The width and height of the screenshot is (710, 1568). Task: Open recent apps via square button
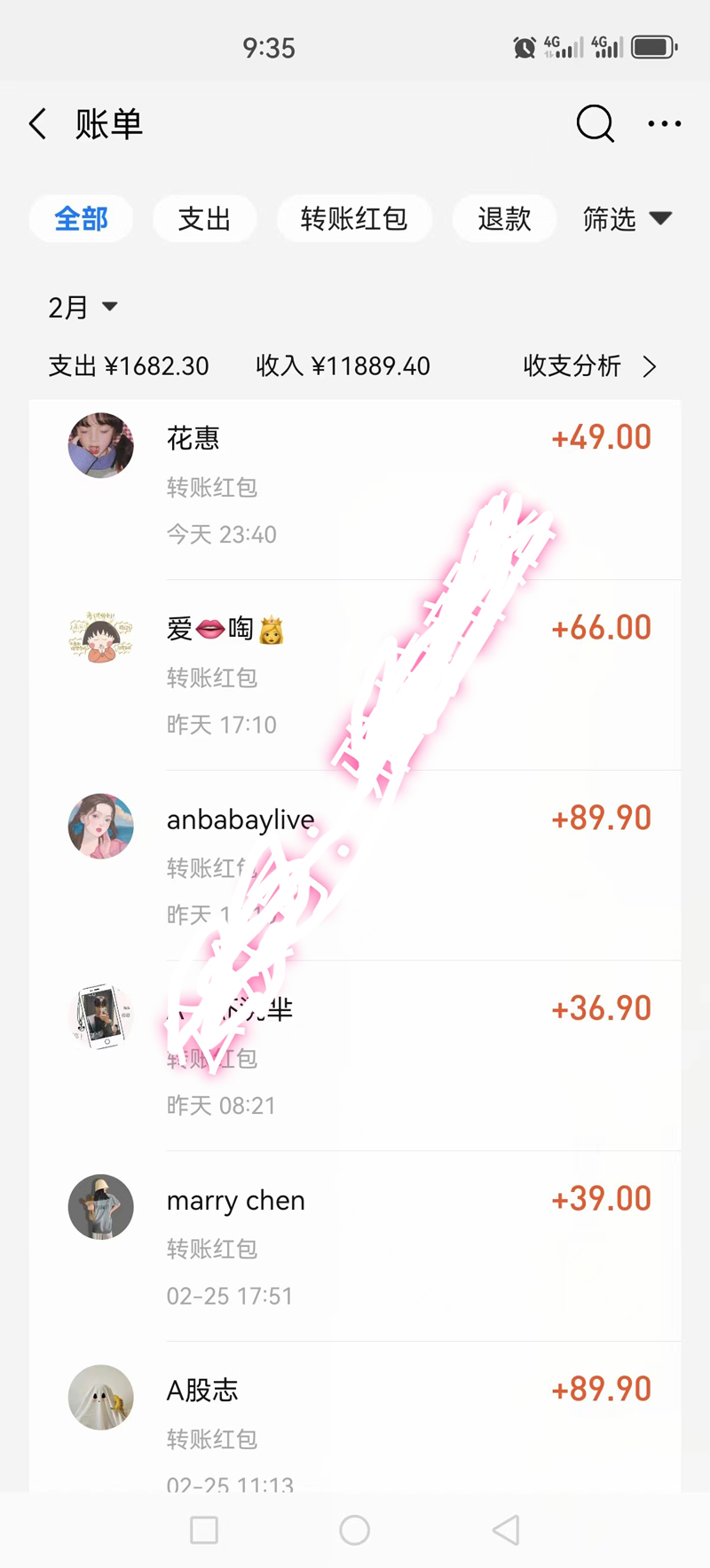coord(204,1530)
